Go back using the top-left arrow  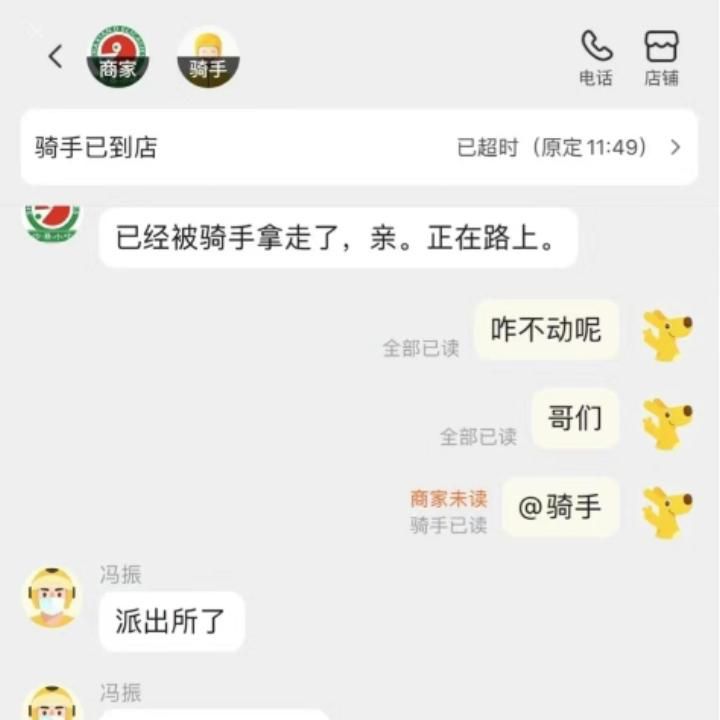pos(55,57)
